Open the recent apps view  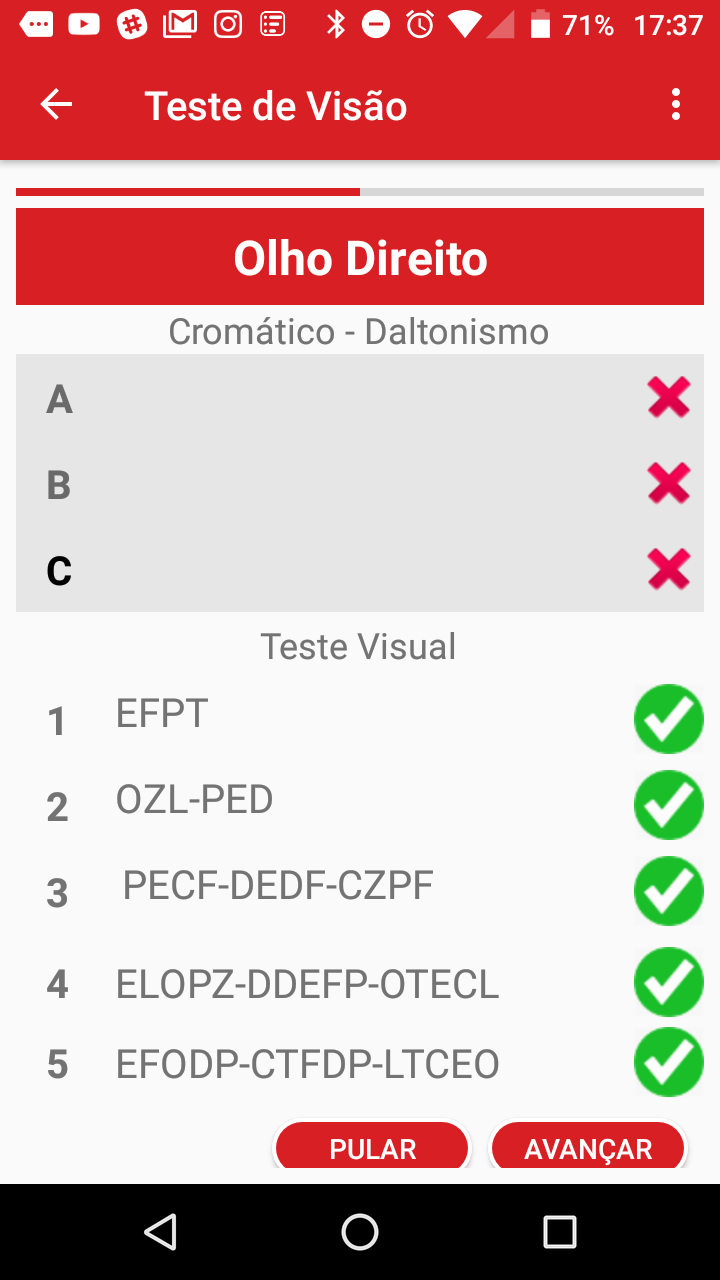point(559,1232)
